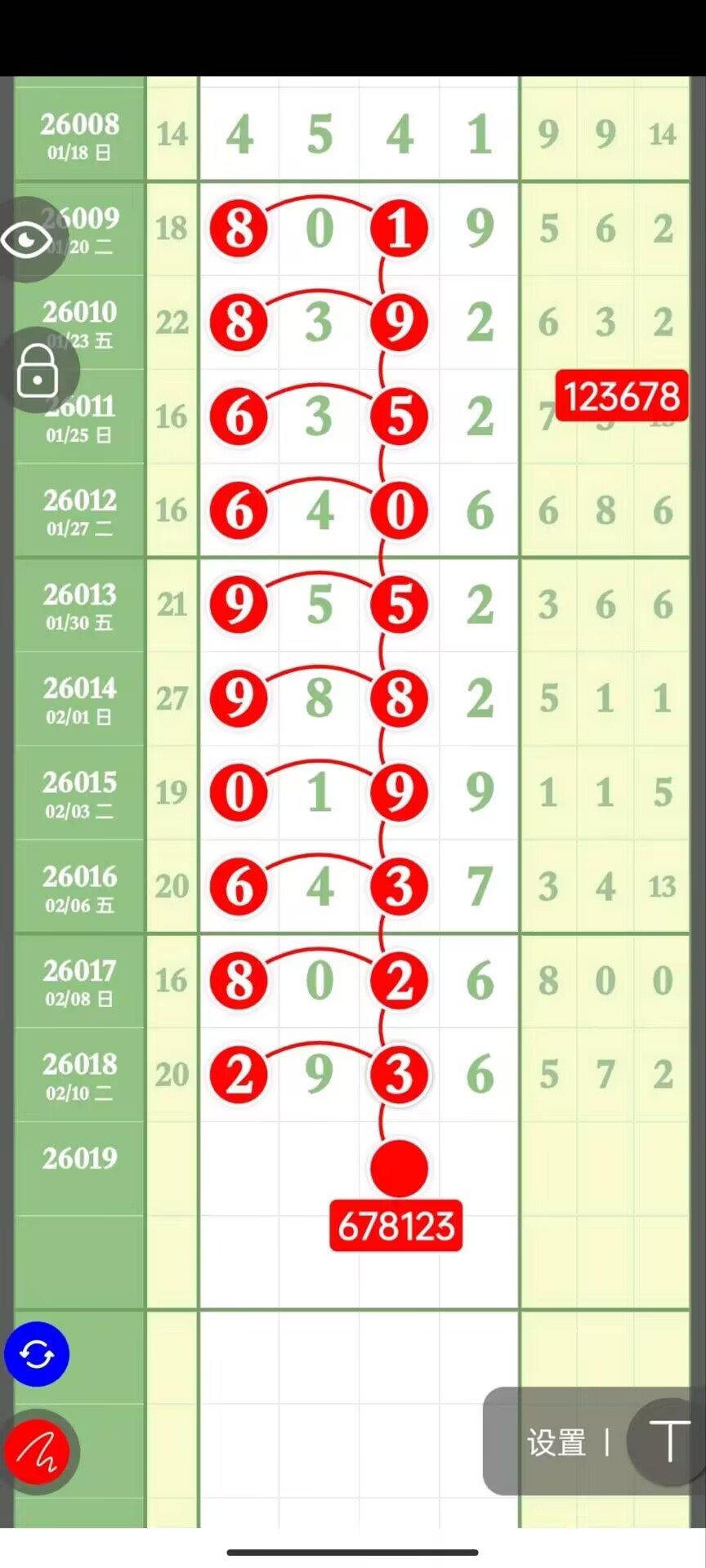The width and height of the screenshot is (706, 1568).
Task: Click the red filled circle in row 26019
Action: coord(398,1169)
